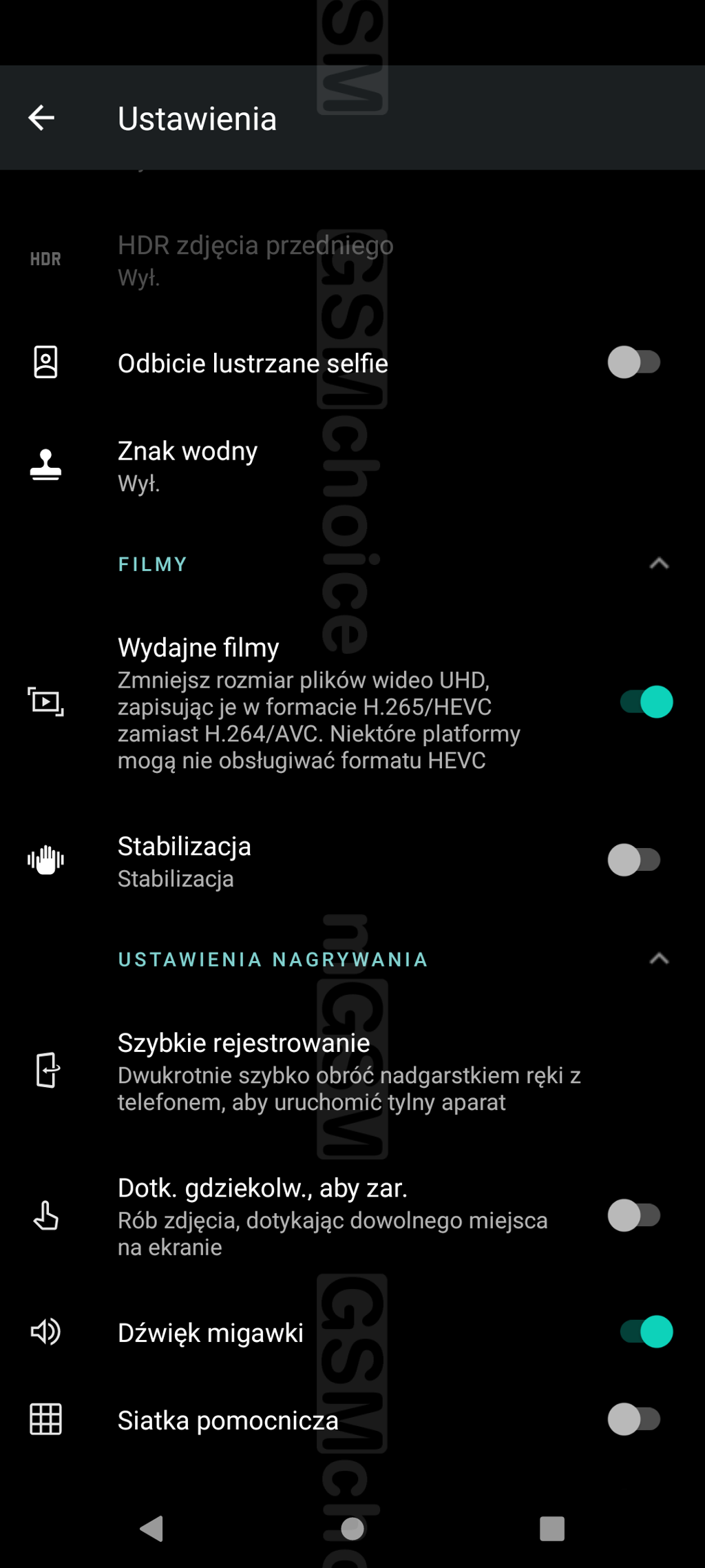Turn on Dotk. gdziekolw., aby zar.

click(634, 1216)
